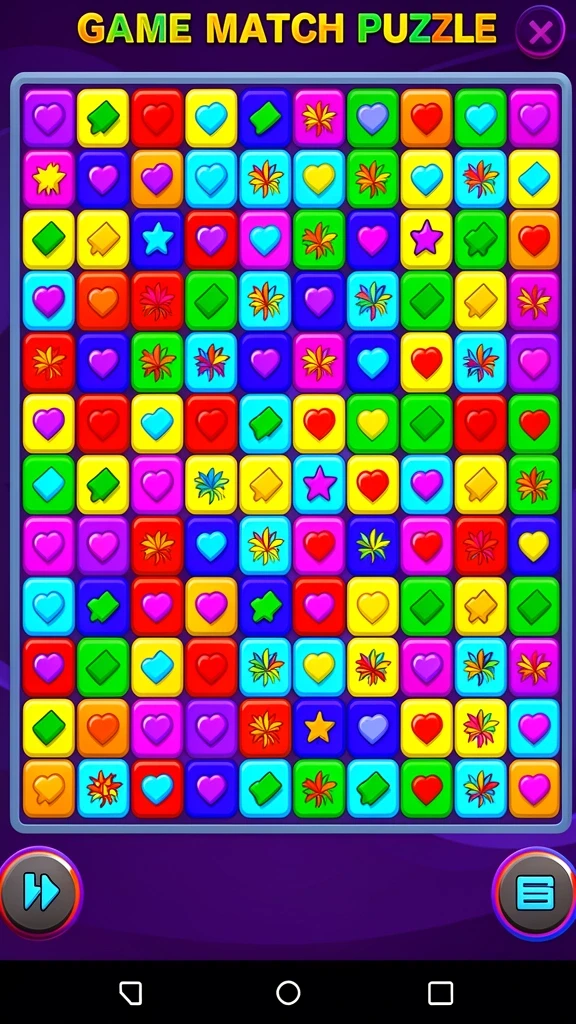576x1024 pixels.
Task: Tap the fast-forward button
Action: [x=40, y=891]
